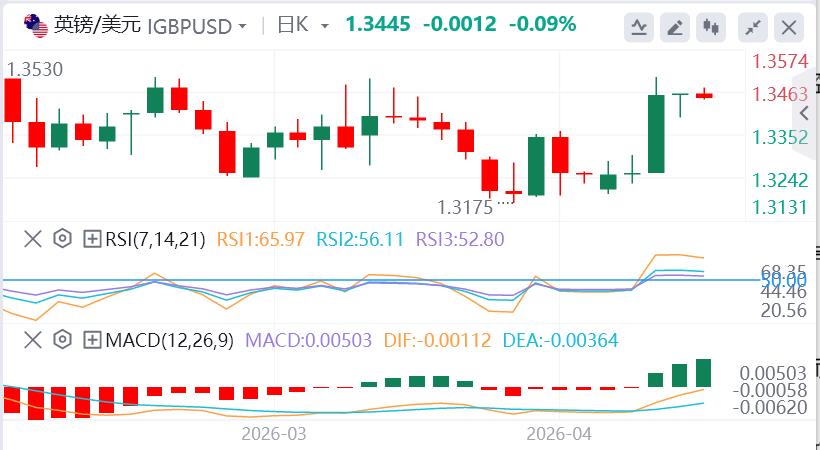The height and width of the screenshot is (450, 820).
Task: Remove the RSI indicator panel
Action: pyautogui.click(x=32, y=239)
